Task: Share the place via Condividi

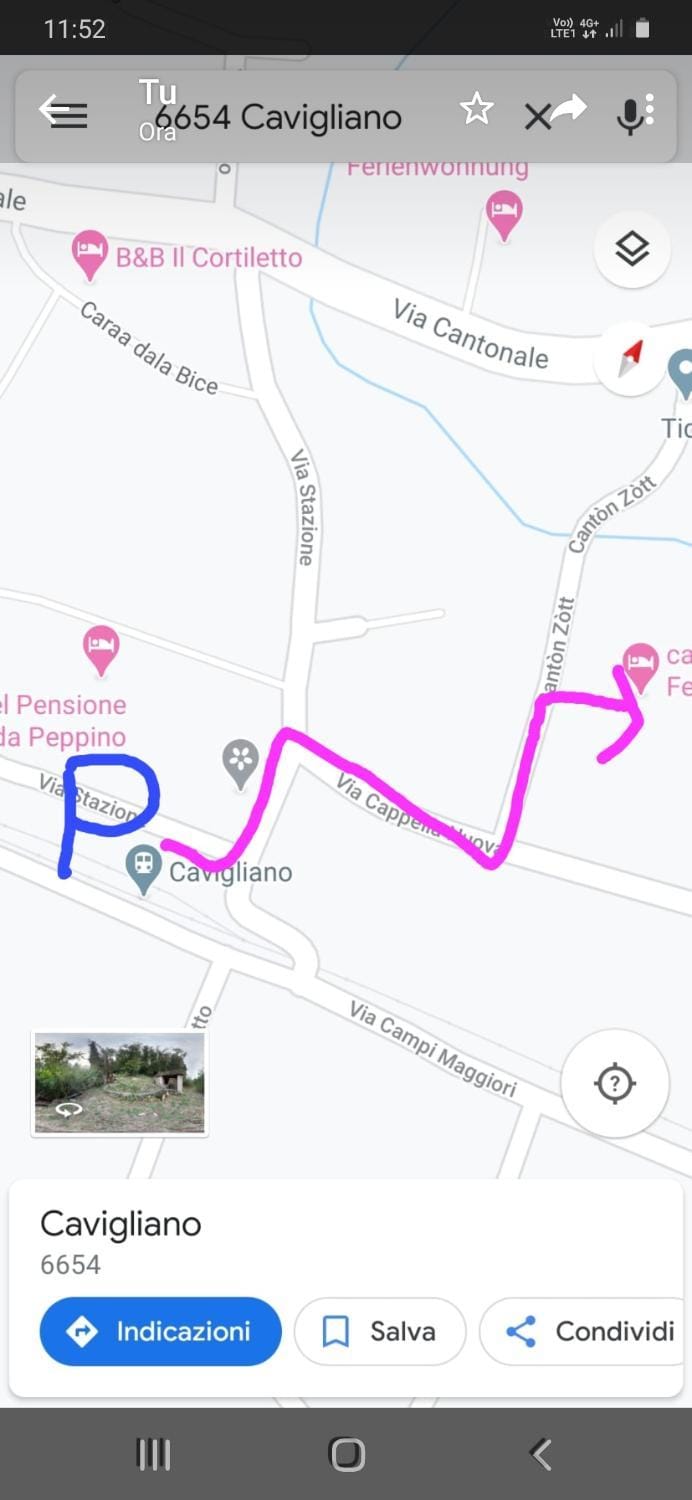Action: point(590,1331)
